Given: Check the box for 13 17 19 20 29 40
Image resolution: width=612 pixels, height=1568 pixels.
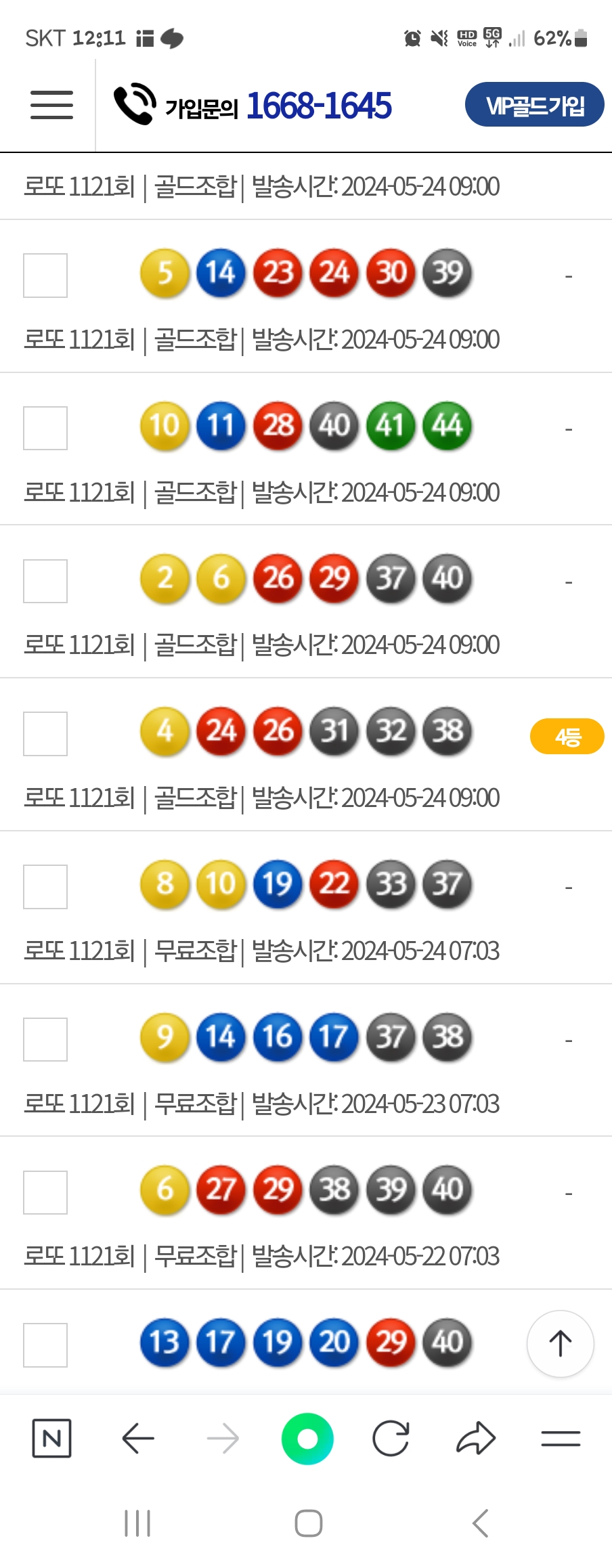Looking at the screenshot, I should [x=45, y=1345].
